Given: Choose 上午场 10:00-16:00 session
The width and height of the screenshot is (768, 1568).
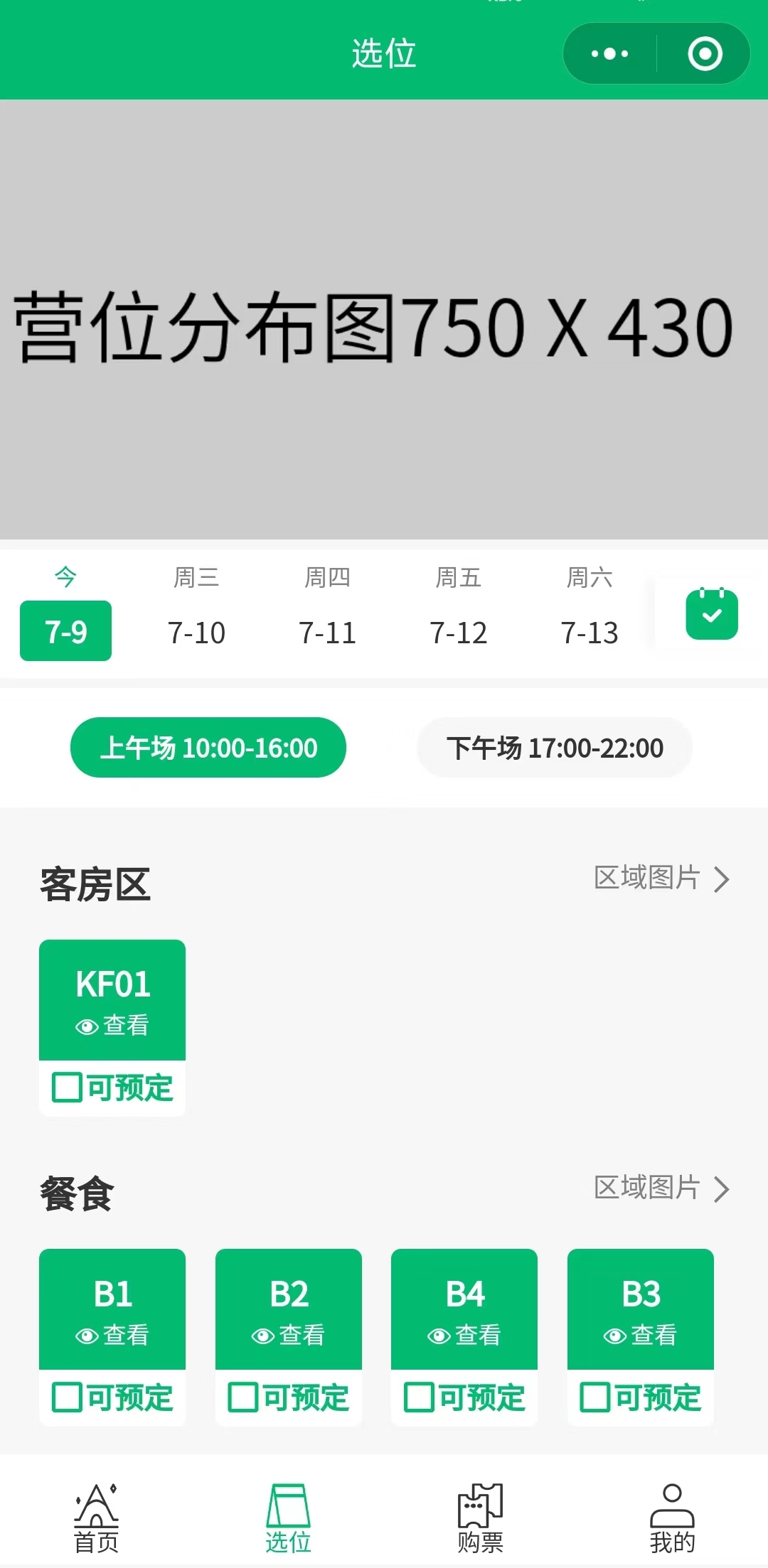Looking at the screenshot, I should [x=208, y=748].
